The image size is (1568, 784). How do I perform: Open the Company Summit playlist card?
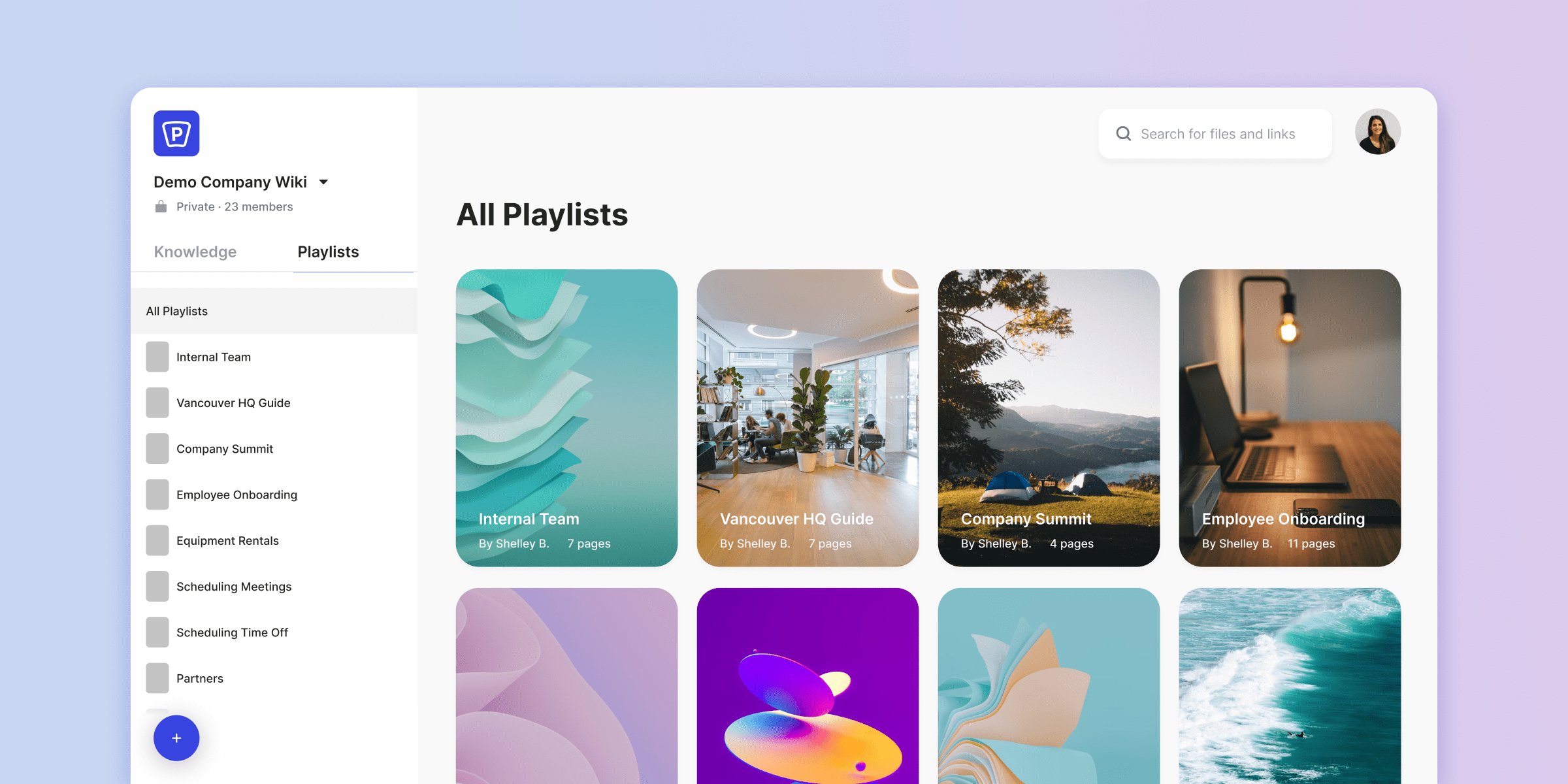click(1049, 418)
